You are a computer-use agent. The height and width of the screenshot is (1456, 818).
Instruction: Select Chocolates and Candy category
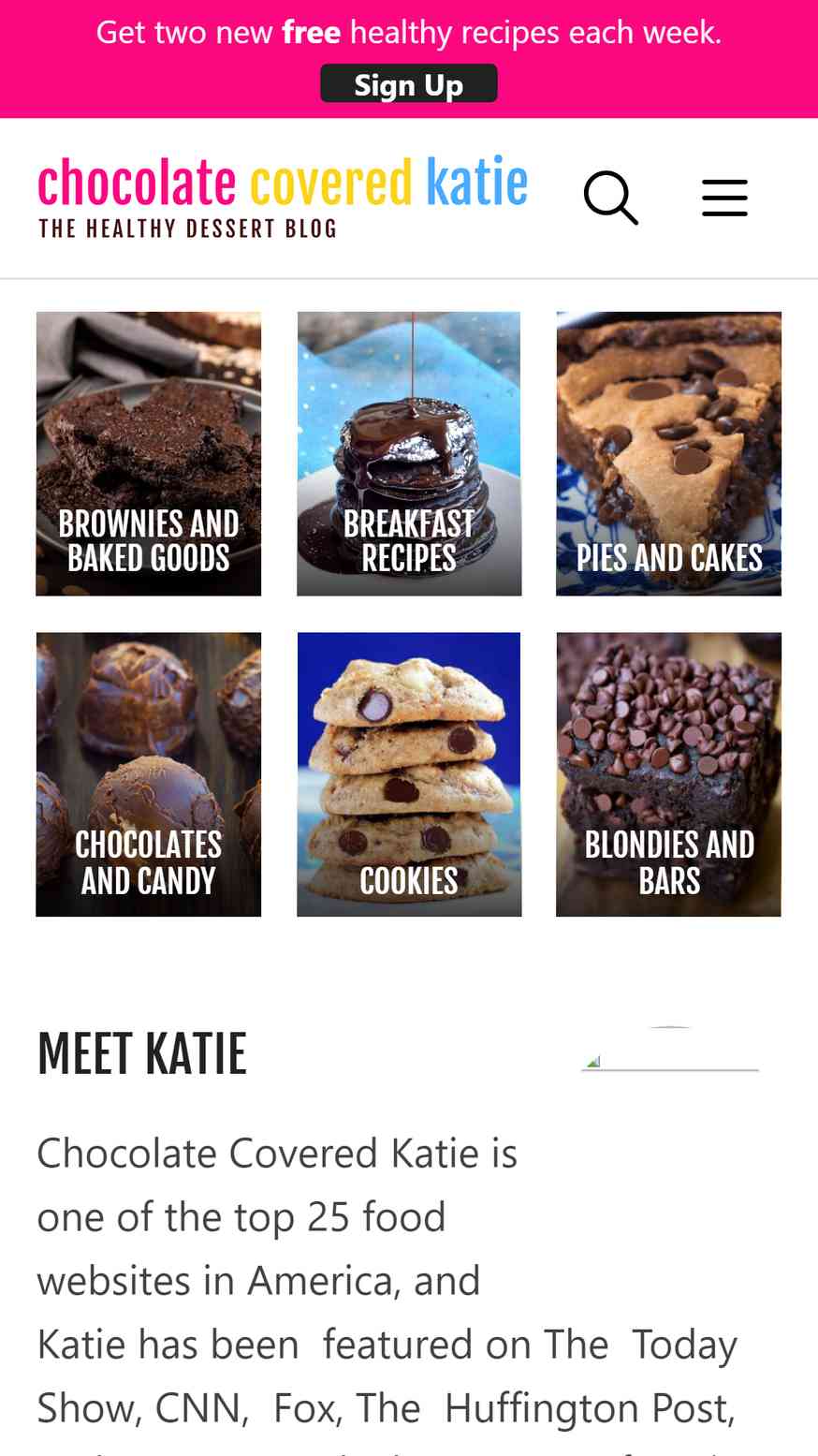click(149, 774)
